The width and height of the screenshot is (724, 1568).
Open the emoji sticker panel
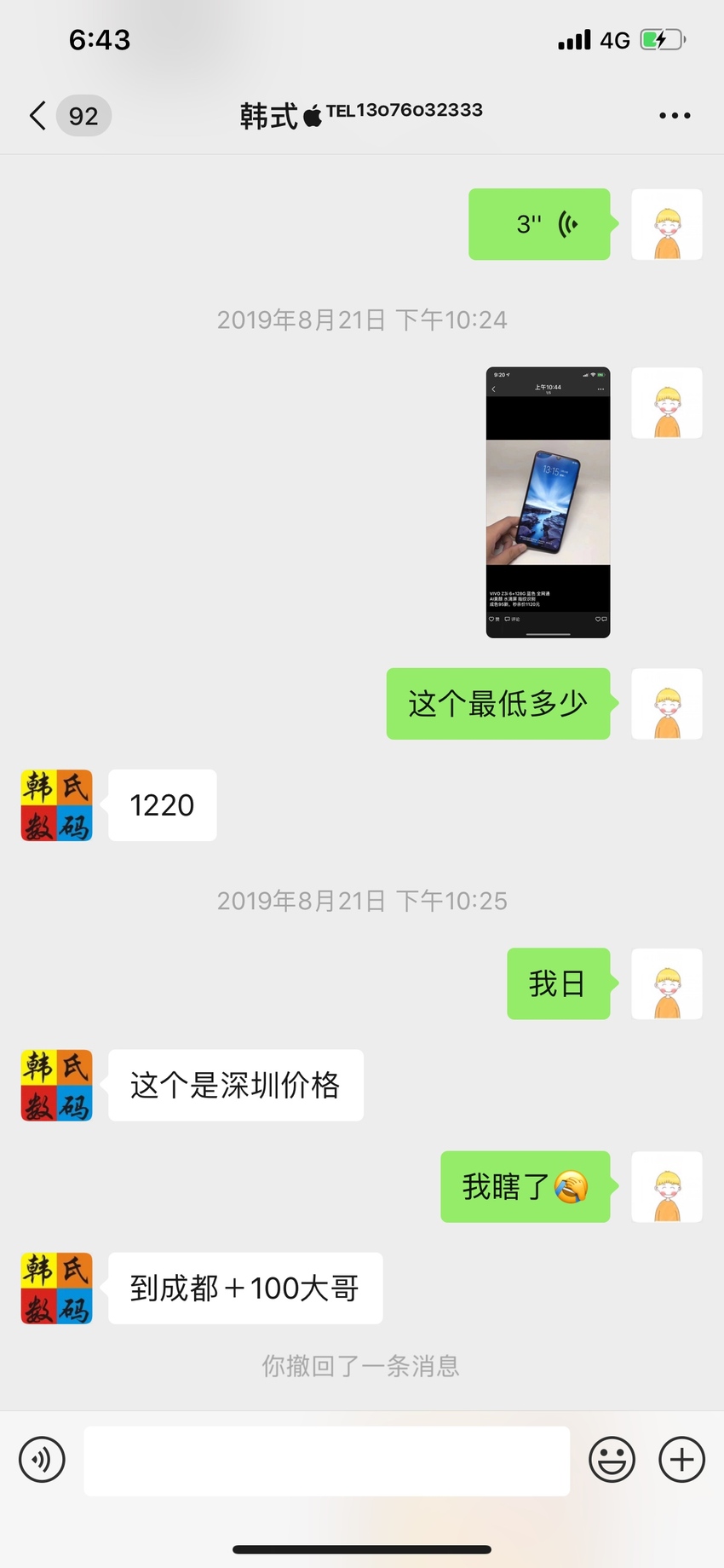[x=612, y=1460]
